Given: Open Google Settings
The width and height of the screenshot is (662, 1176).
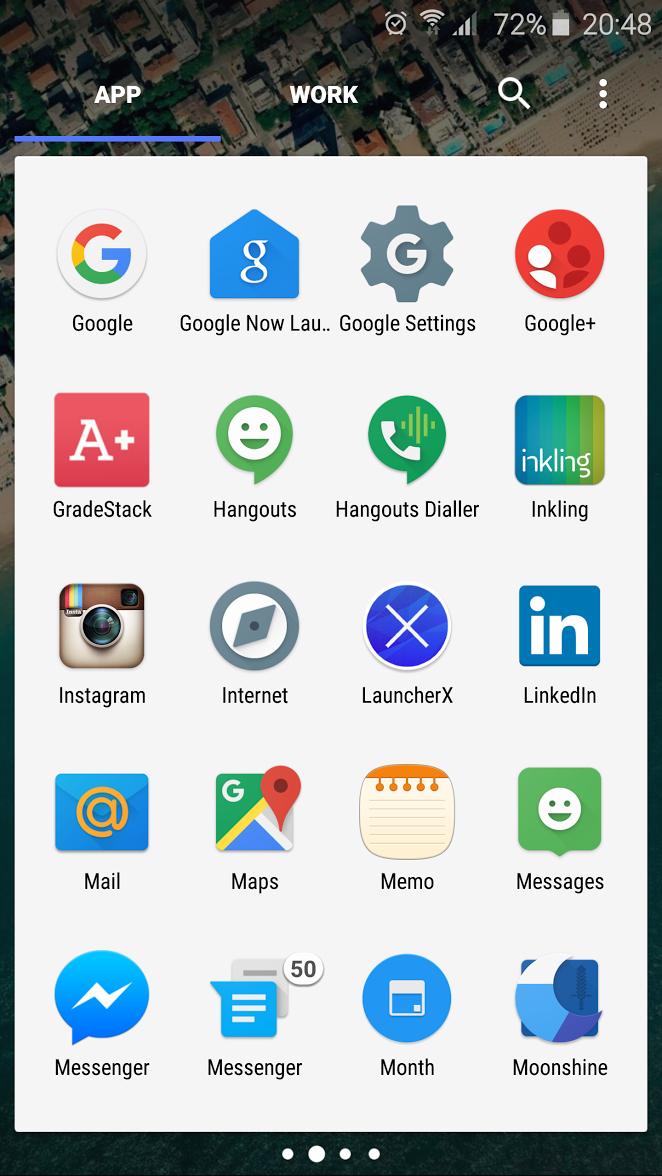Looking at the screenshot, I should [x=407, y=254].
